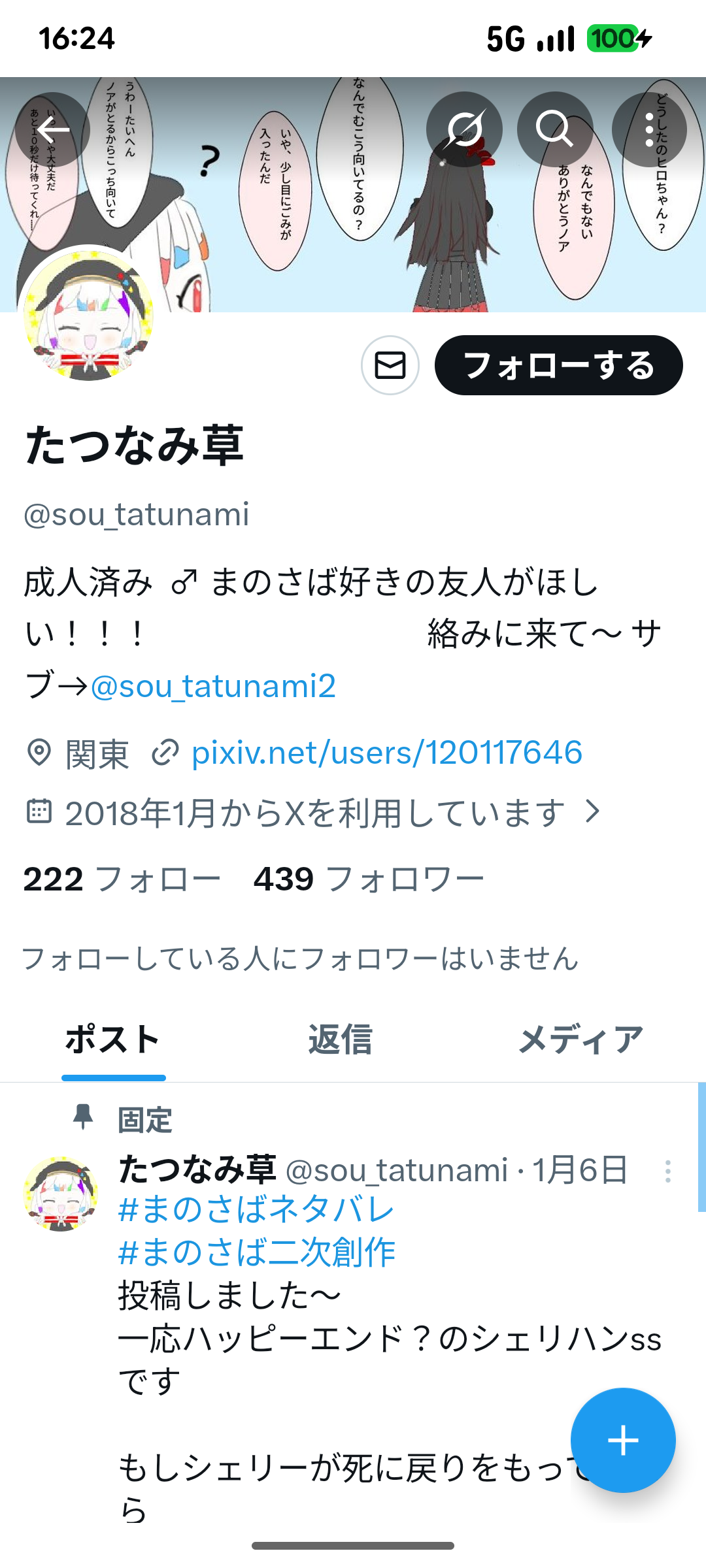
Task: Select the ポスト tab
Action: (113, 1039)
